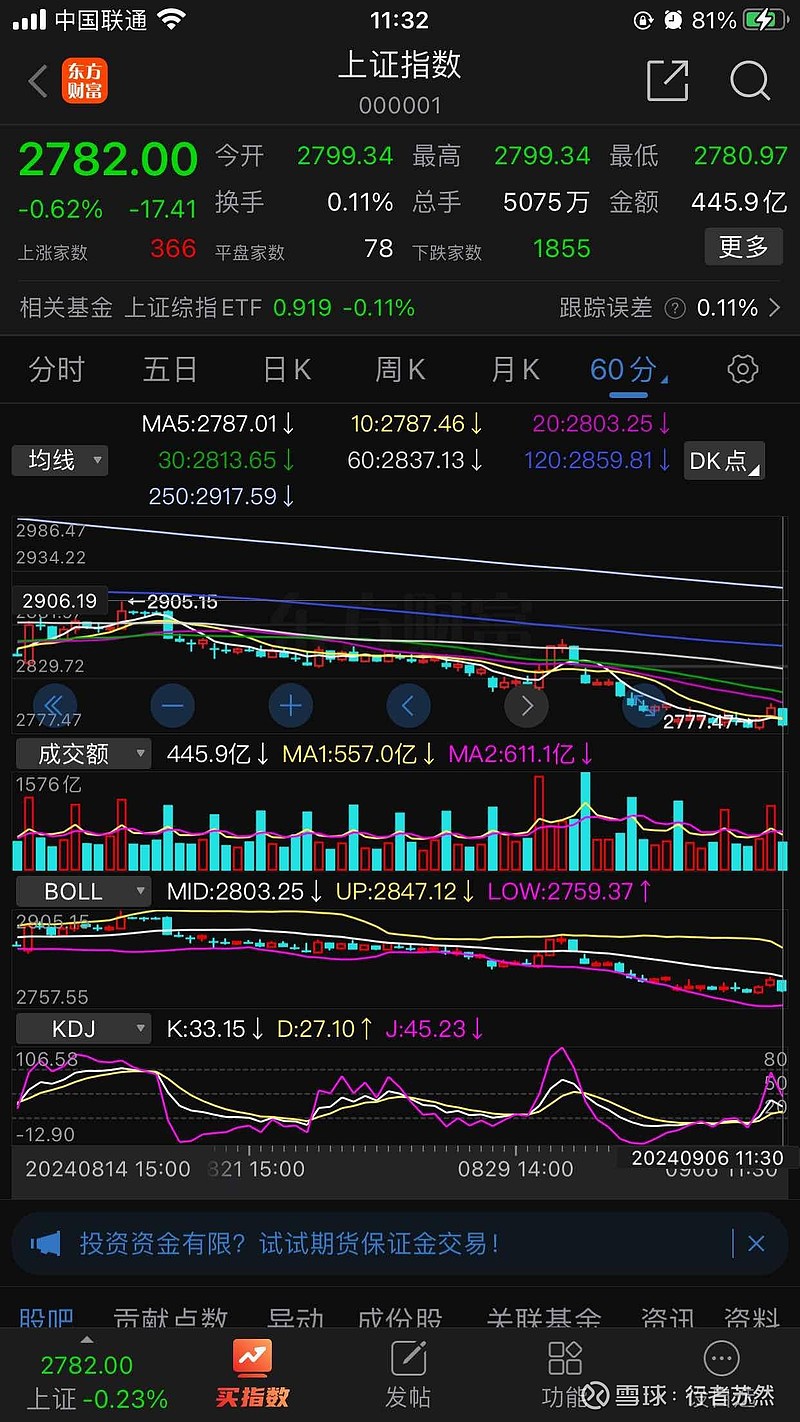Tap 发帖 to write a post
800x1422 pixels.
pyautogui.click(x=408, y=1375)
